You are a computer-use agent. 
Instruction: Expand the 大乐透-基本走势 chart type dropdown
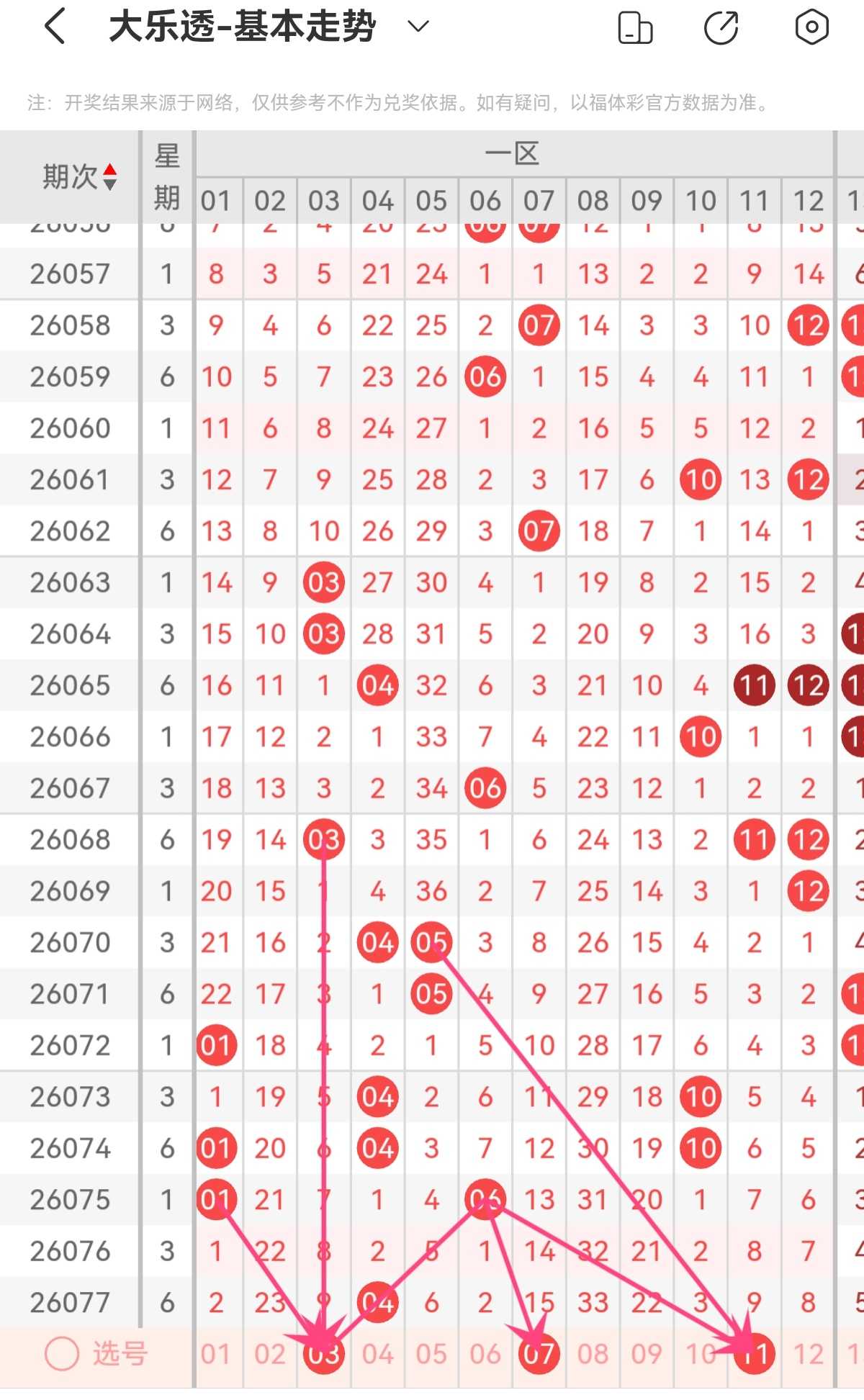tap(418, 27)
